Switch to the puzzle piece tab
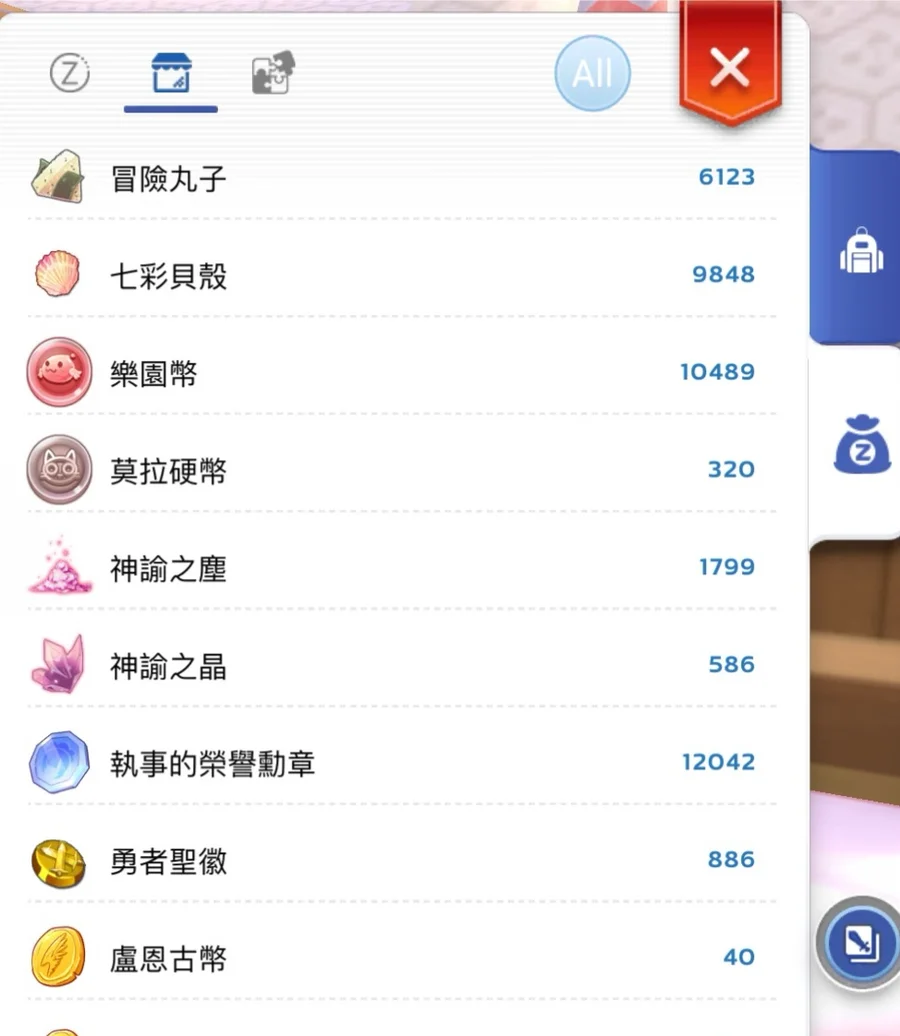Image resolution: width=900 pixels, height=1036 pixels. coord(273,73)
